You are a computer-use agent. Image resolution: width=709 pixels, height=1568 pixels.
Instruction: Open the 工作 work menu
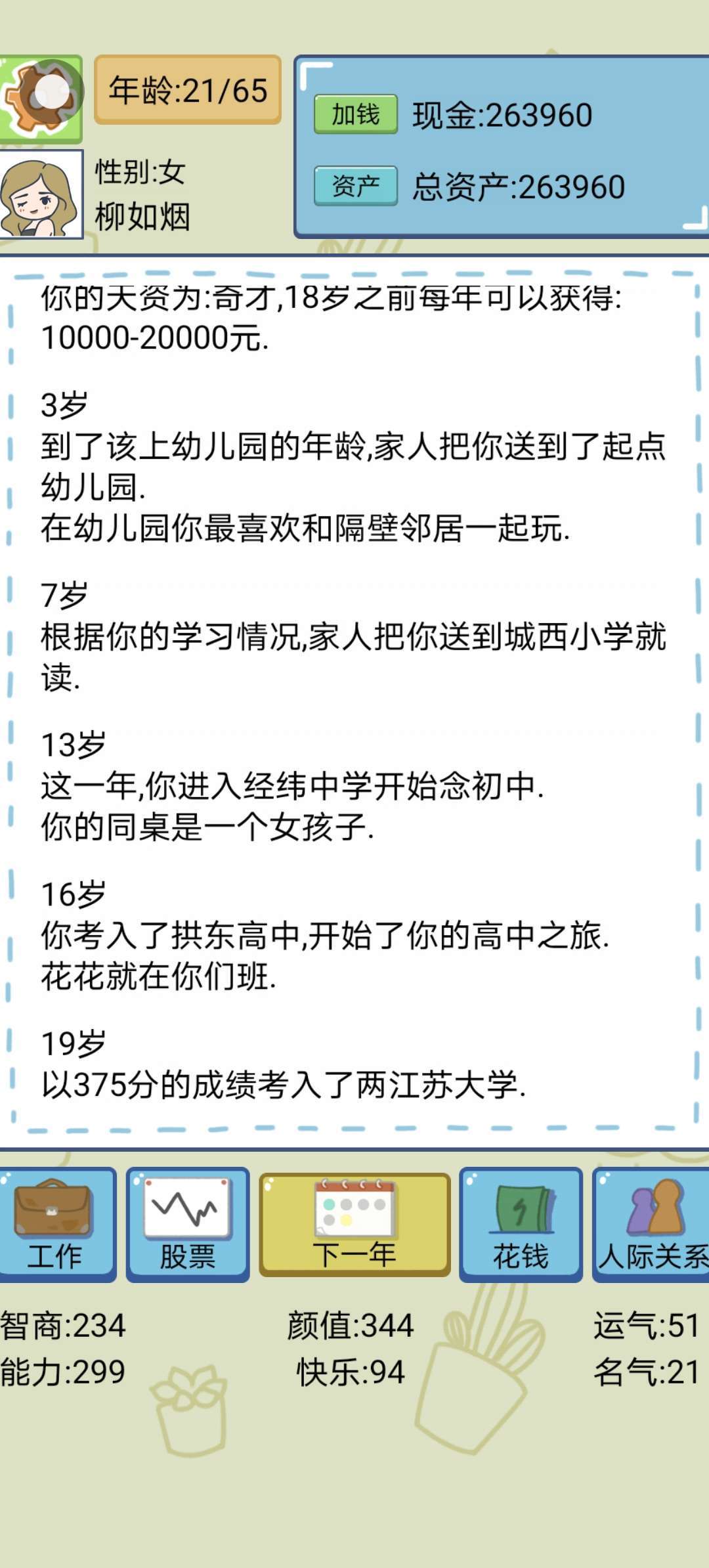tap(56, 1224)
